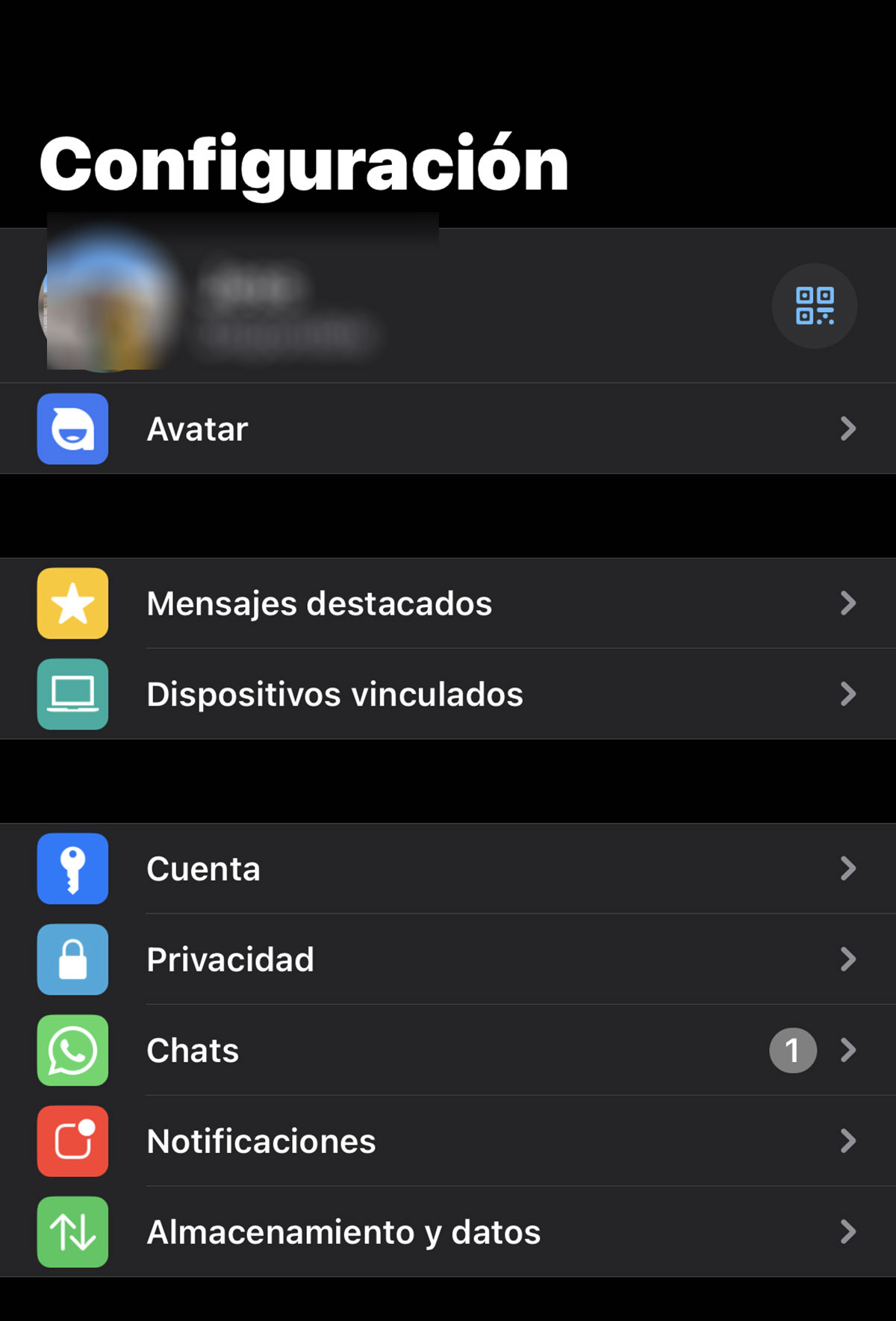Select the star icon for Mensajes destacados
This screenshot has height=1321, width=896.
[x=72, y=603]
